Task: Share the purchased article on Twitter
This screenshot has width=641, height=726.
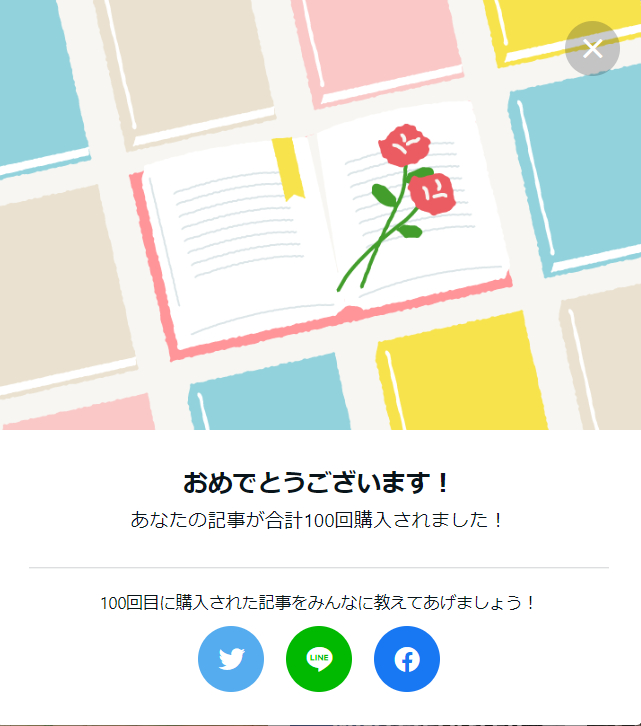Action: pyautogui.click(x=231, y=659)
